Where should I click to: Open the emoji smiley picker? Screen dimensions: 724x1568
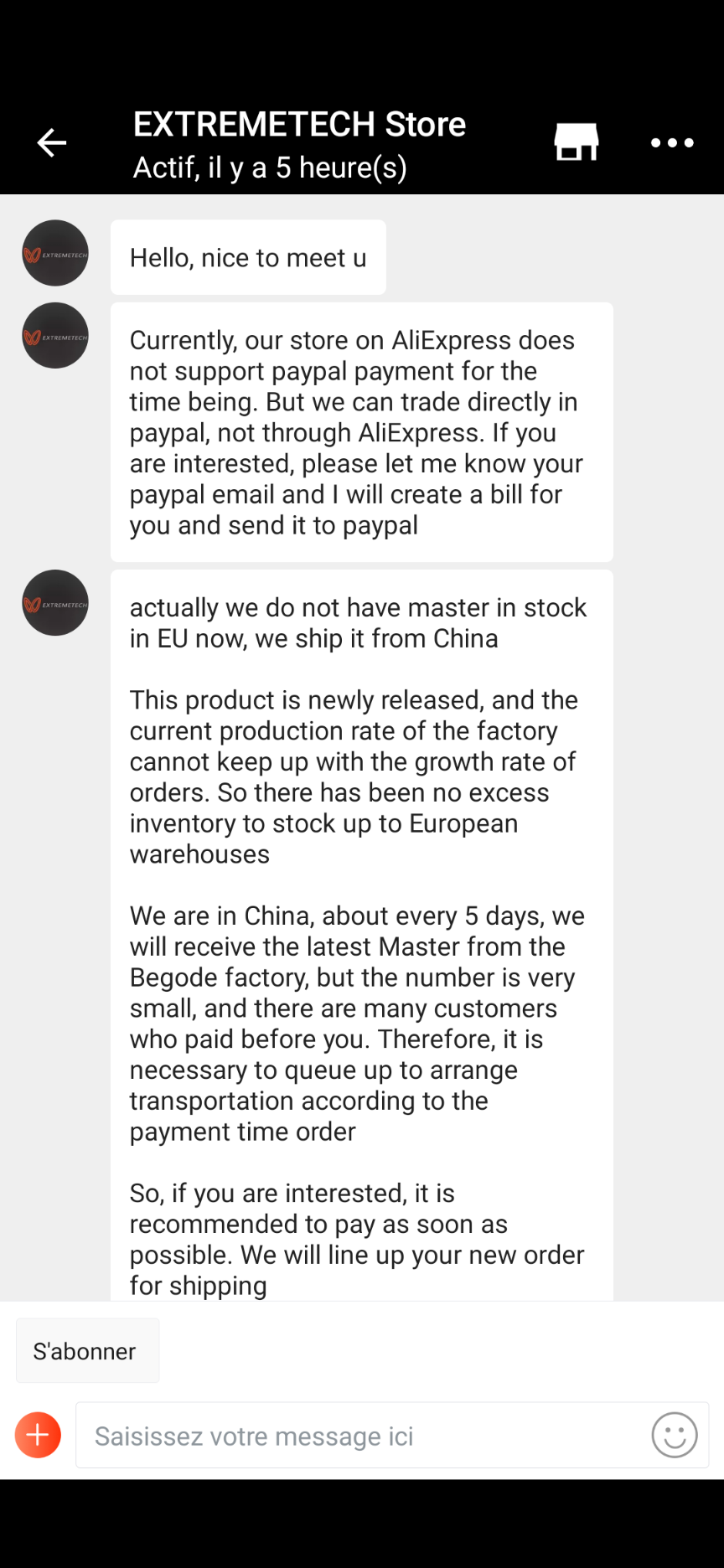675,1435
